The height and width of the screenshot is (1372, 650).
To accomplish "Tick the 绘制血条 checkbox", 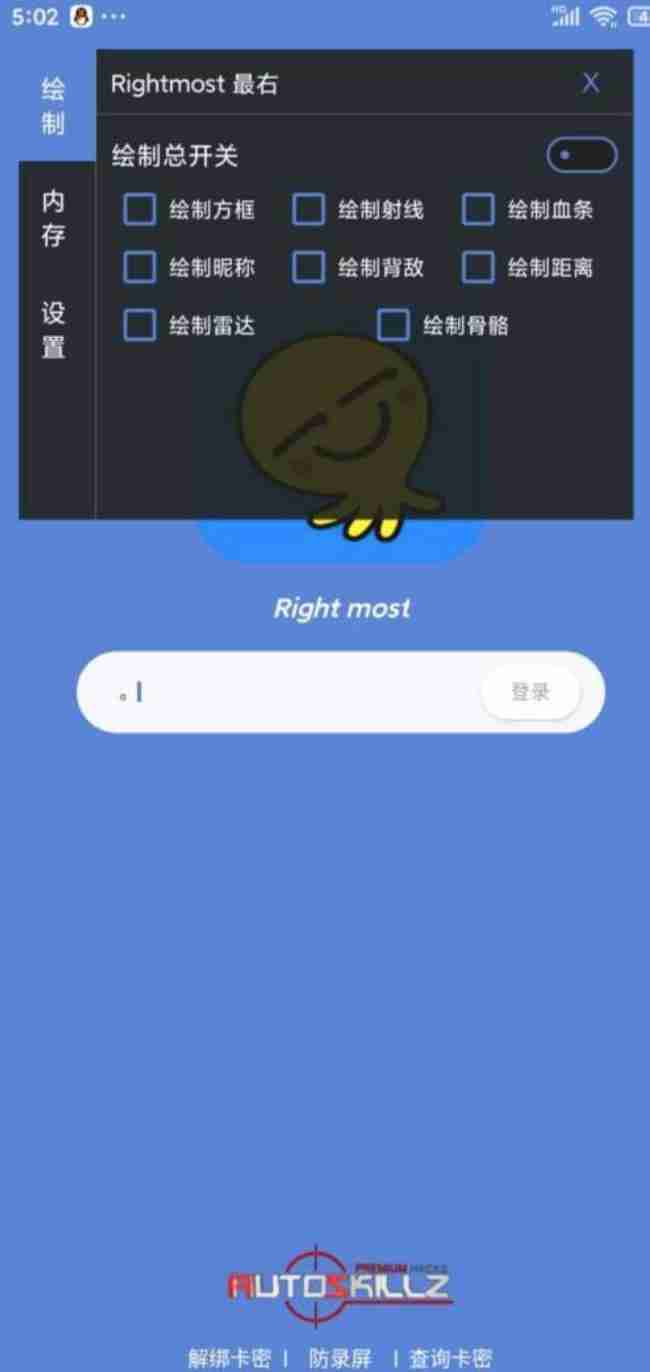I will 478,210.
